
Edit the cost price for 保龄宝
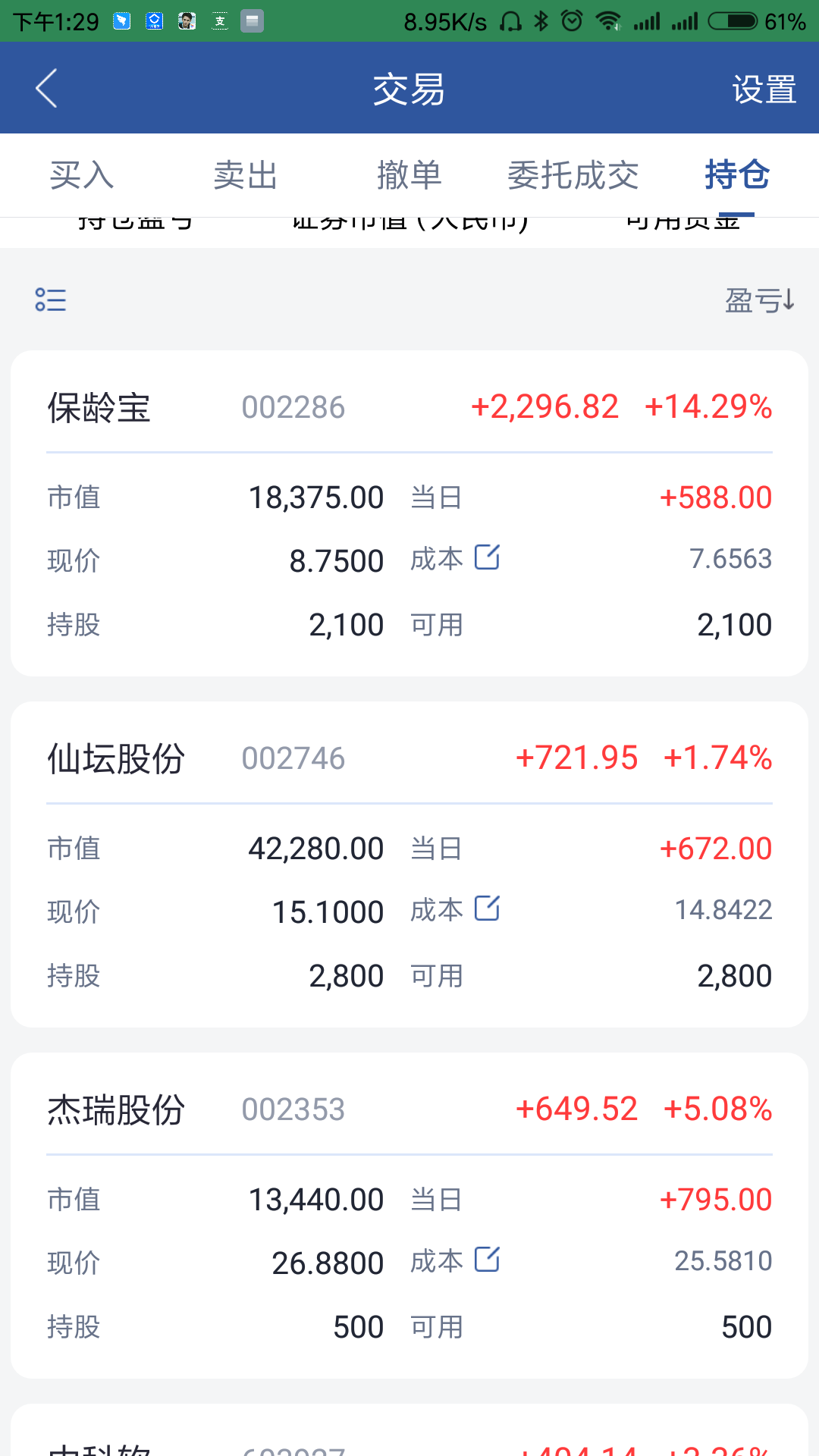coord(488,557)
